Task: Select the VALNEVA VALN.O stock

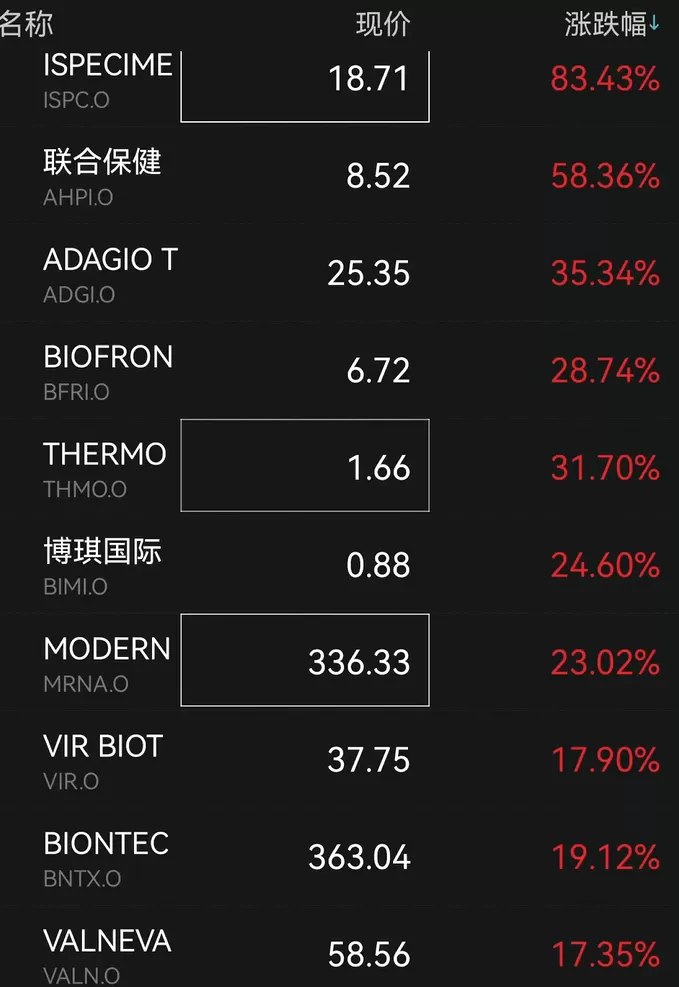Action: (x=339, y=947)
